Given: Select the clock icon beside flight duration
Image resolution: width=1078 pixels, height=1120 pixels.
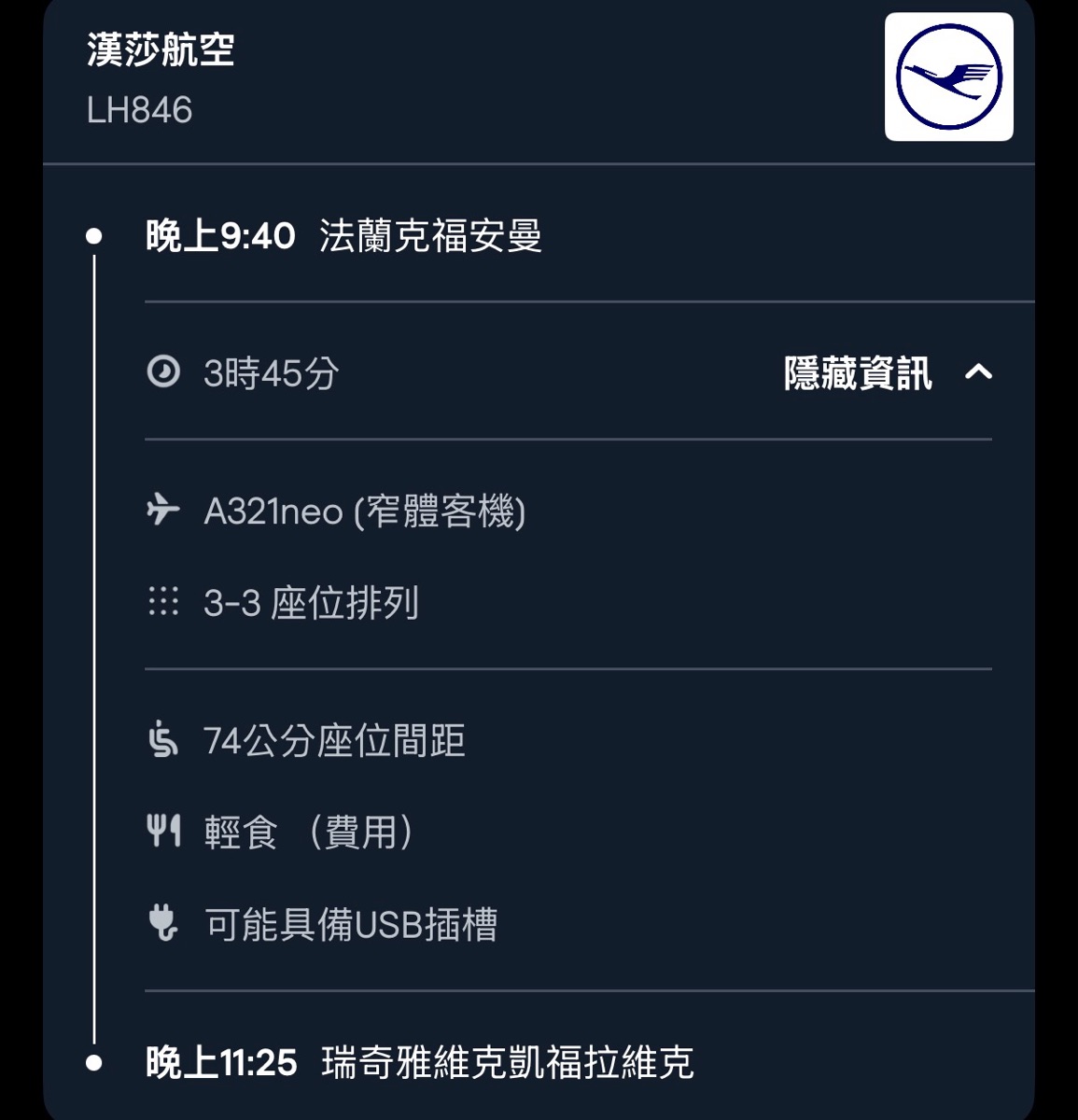Looking at the screenshot, I should coord(163,372).
